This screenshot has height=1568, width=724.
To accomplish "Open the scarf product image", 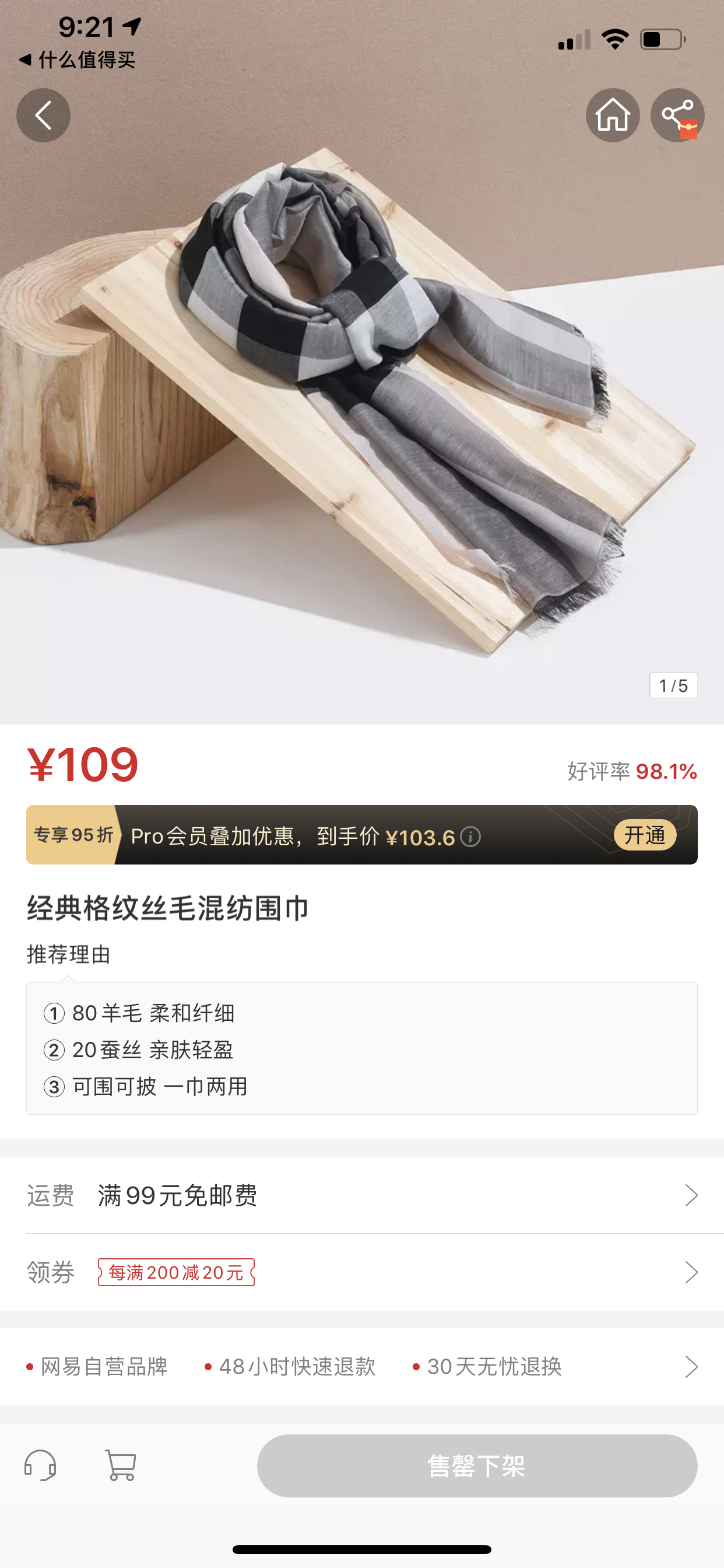I will (362, 362).
